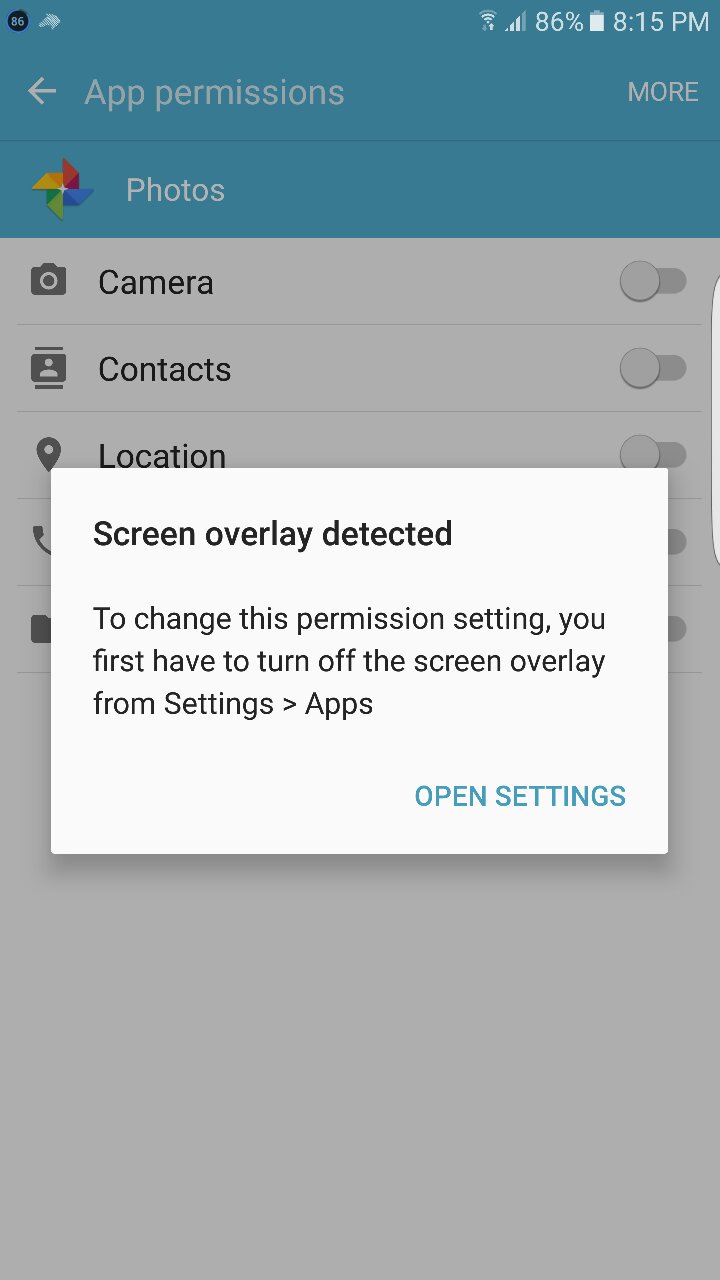This screenshot has width=720, height=1280.
Task: Open the MORE menu
Action: point(662,92)
